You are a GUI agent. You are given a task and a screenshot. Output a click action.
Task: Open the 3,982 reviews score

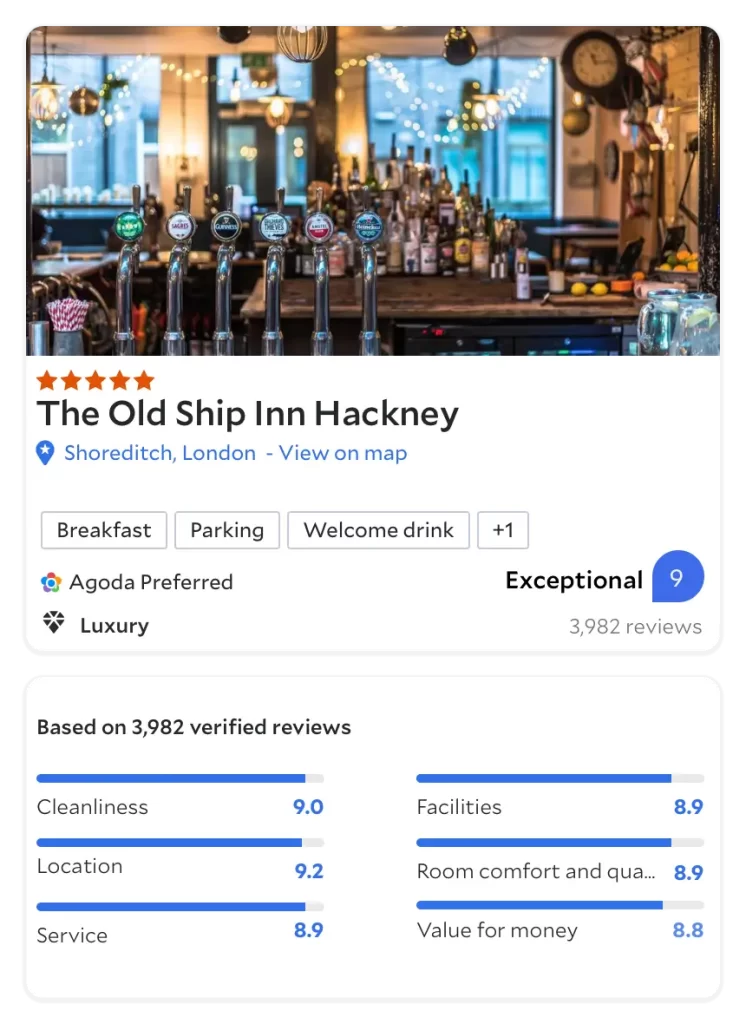point(635,627)
